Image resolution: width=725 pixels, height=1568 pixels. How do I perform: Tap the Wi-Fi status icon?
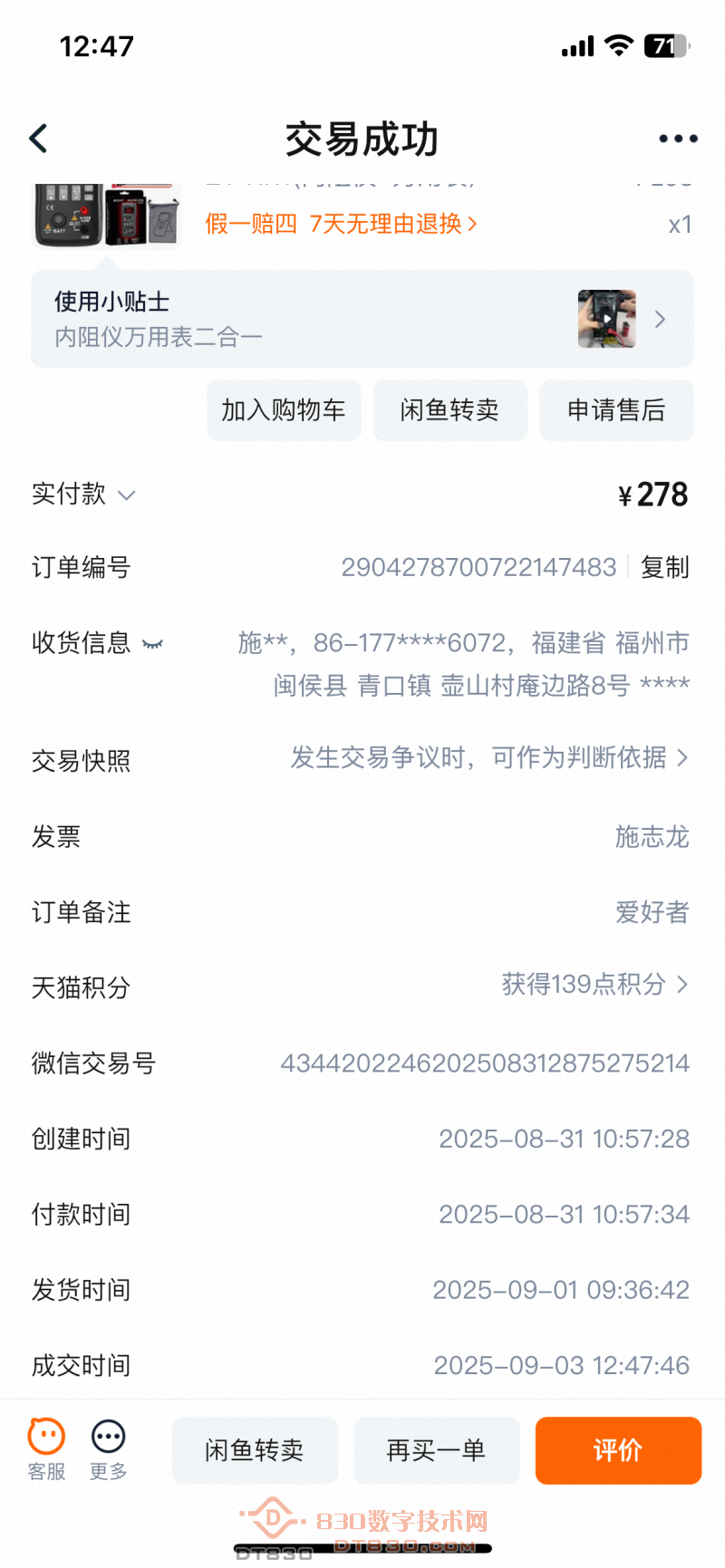pos(619,45)
